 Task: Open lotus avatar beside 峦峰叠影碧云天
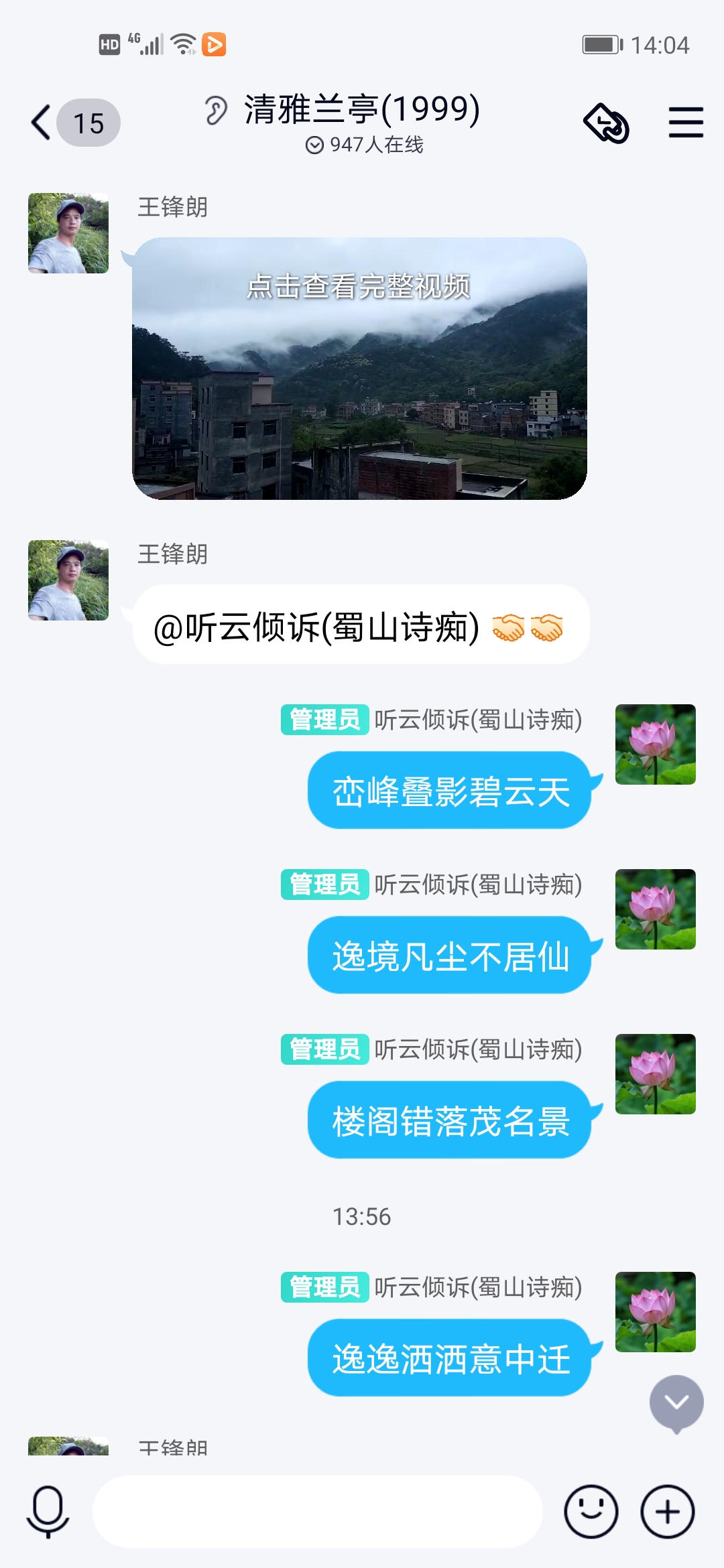pyautogui.click(x=655, y=744)
